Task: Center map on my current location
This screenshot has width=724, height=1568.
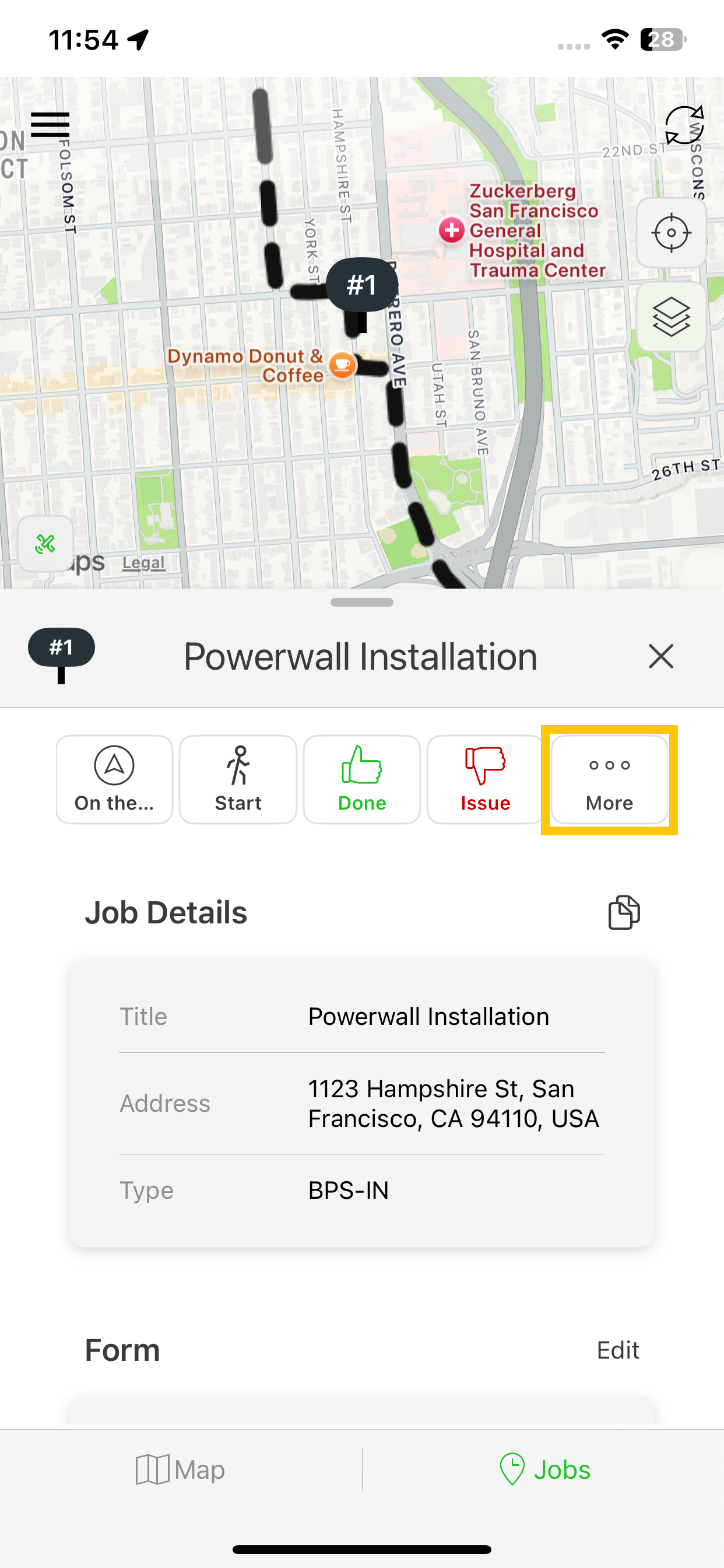Action: click(671, 233)
